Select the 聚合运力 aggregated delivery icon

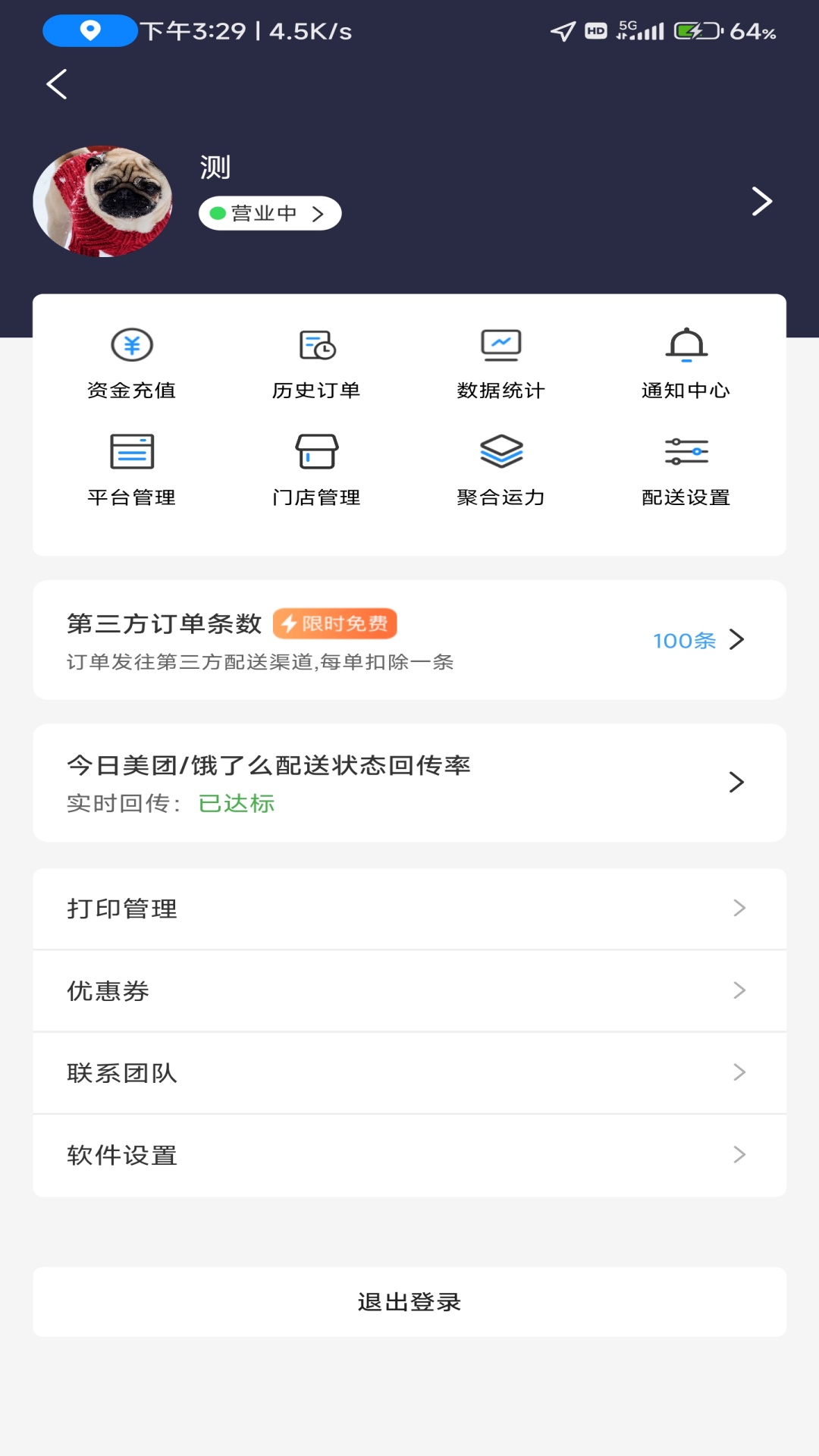(501, 453)
